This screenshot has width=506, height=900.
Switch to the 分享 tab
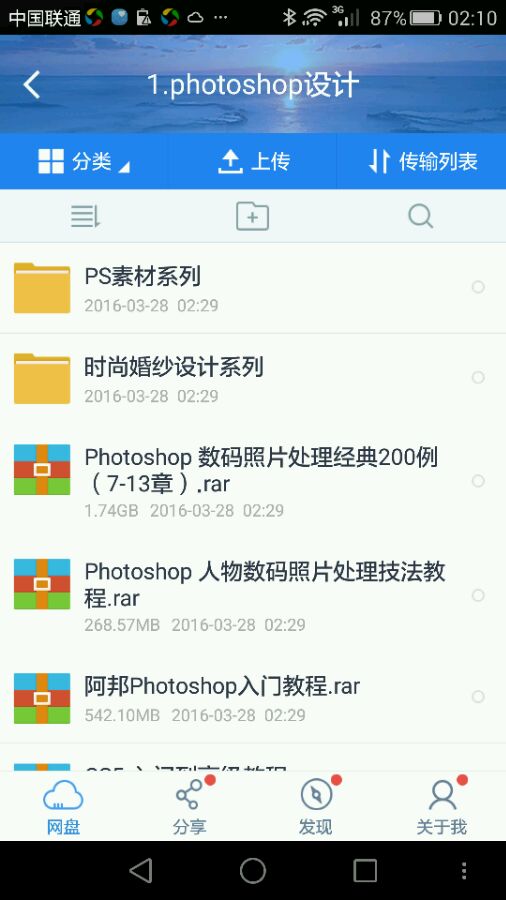click(190, 806)
